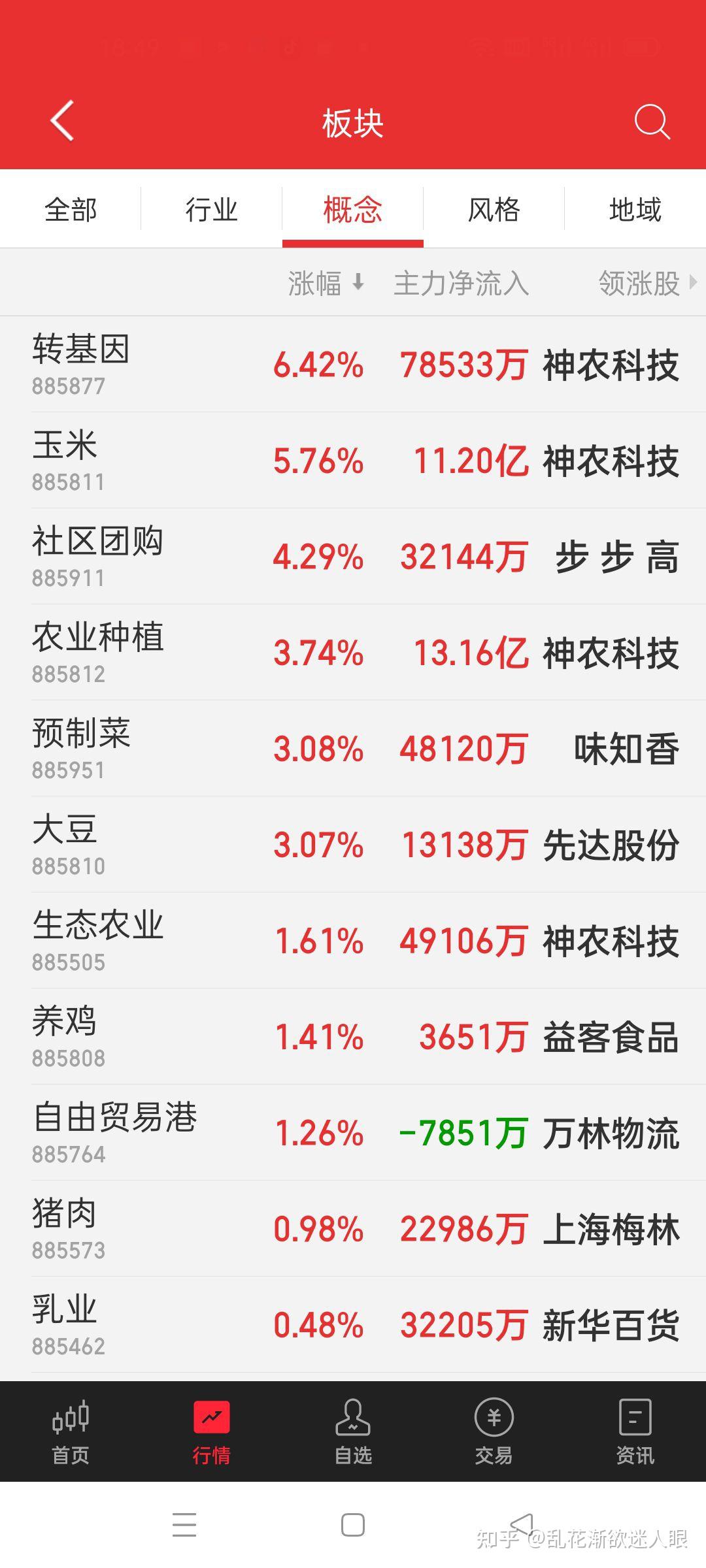This screenshot has width=706, height=1568.
Task: Sort by 主力净流入 column
Action: tap(462, 284)
